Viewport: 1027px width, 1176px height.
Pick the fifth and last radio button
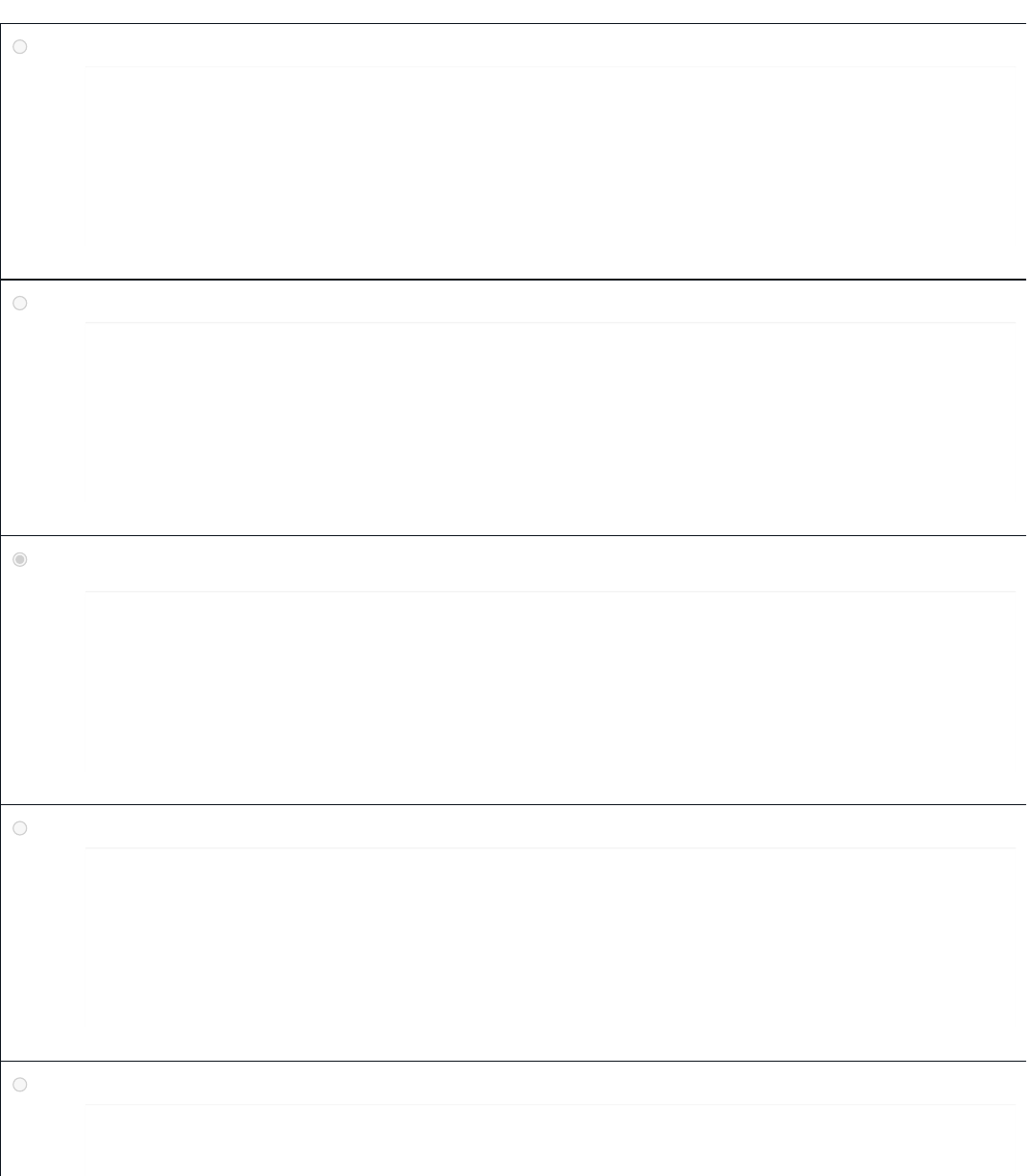click(21, 1085)
